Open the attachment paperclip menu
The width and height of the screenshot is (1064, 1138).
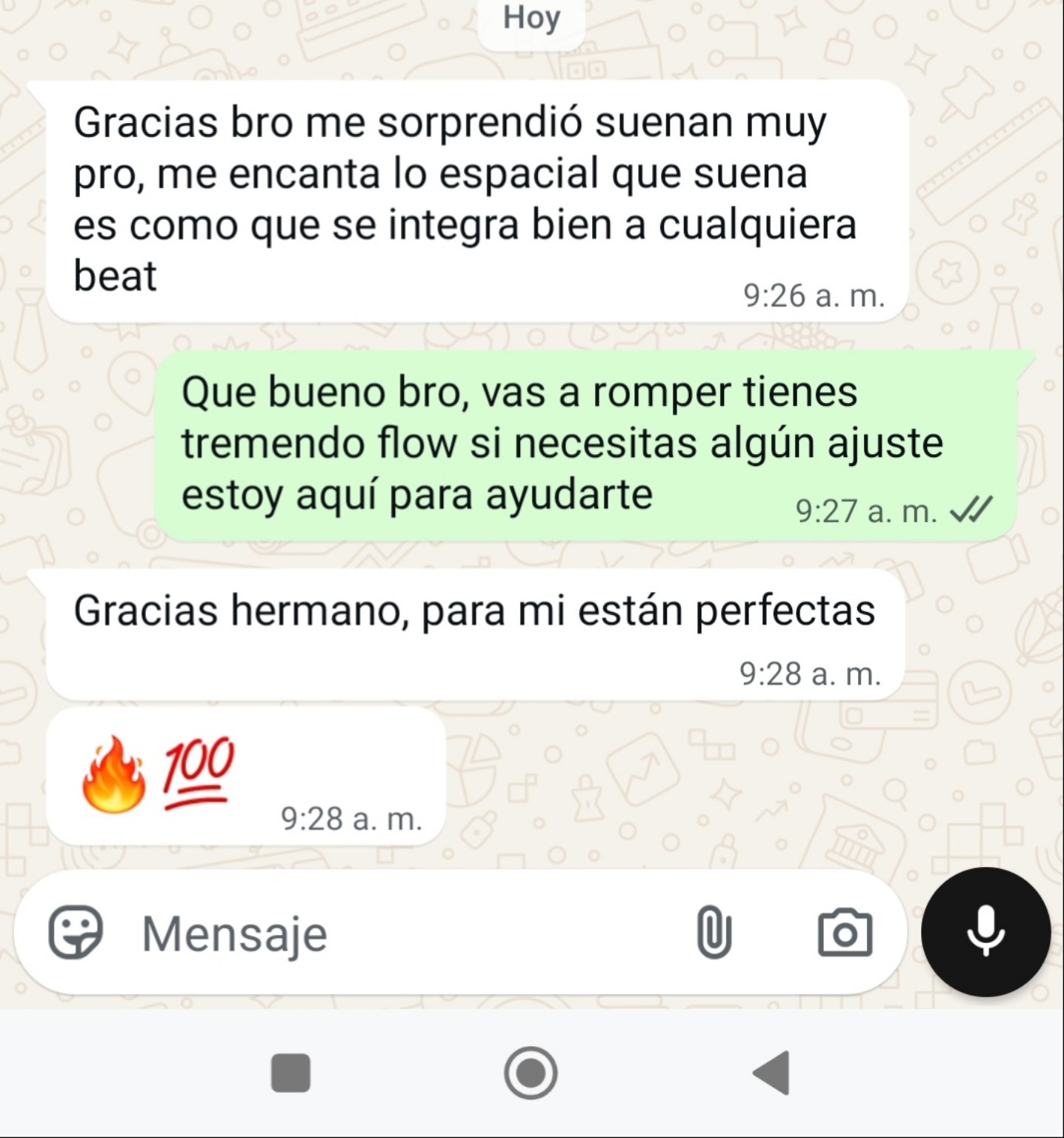[714, 933]
